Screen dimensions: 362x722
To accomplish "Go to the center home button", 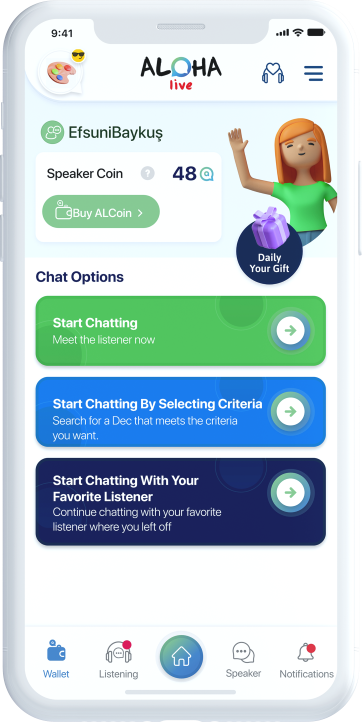I will tap(181, 657).
